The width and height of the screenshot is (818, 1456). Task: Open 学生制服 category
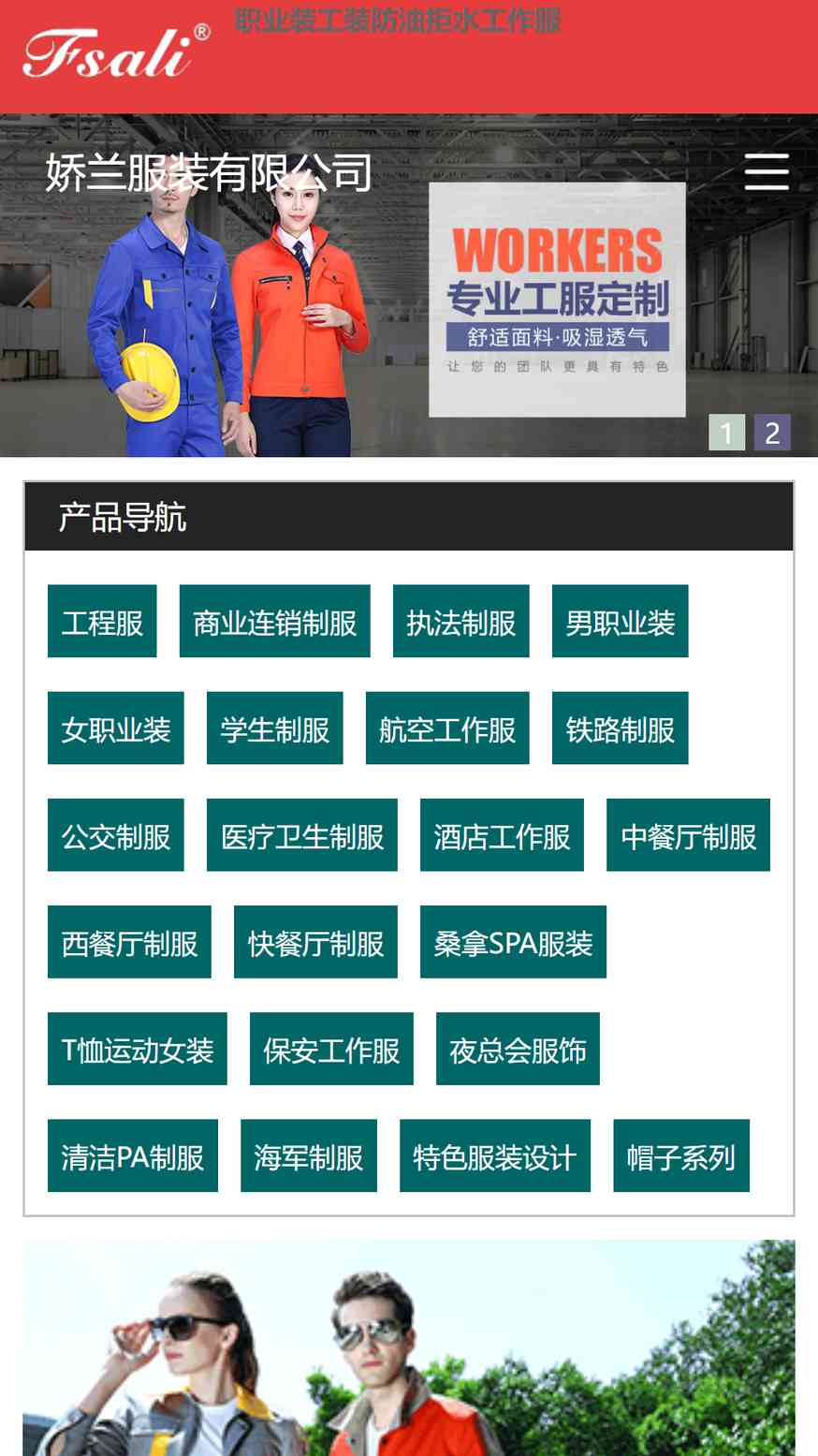pyautogui.click(x=275, y=728)
